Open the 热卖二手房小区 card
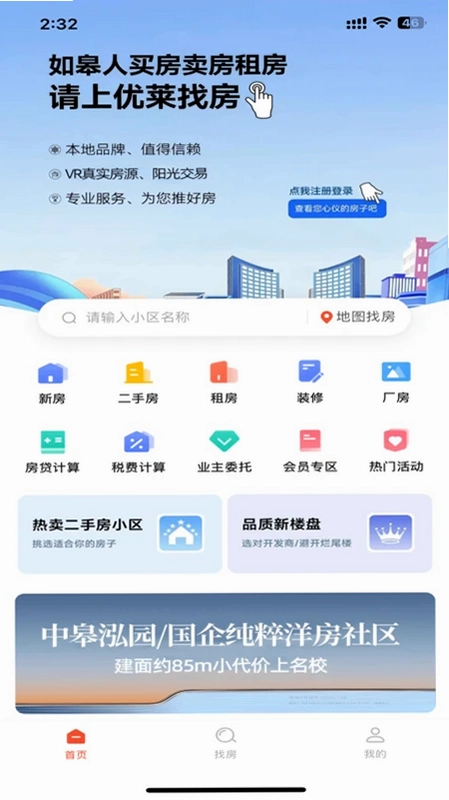Viewport: 449px width, 800px height. [120, 534]
